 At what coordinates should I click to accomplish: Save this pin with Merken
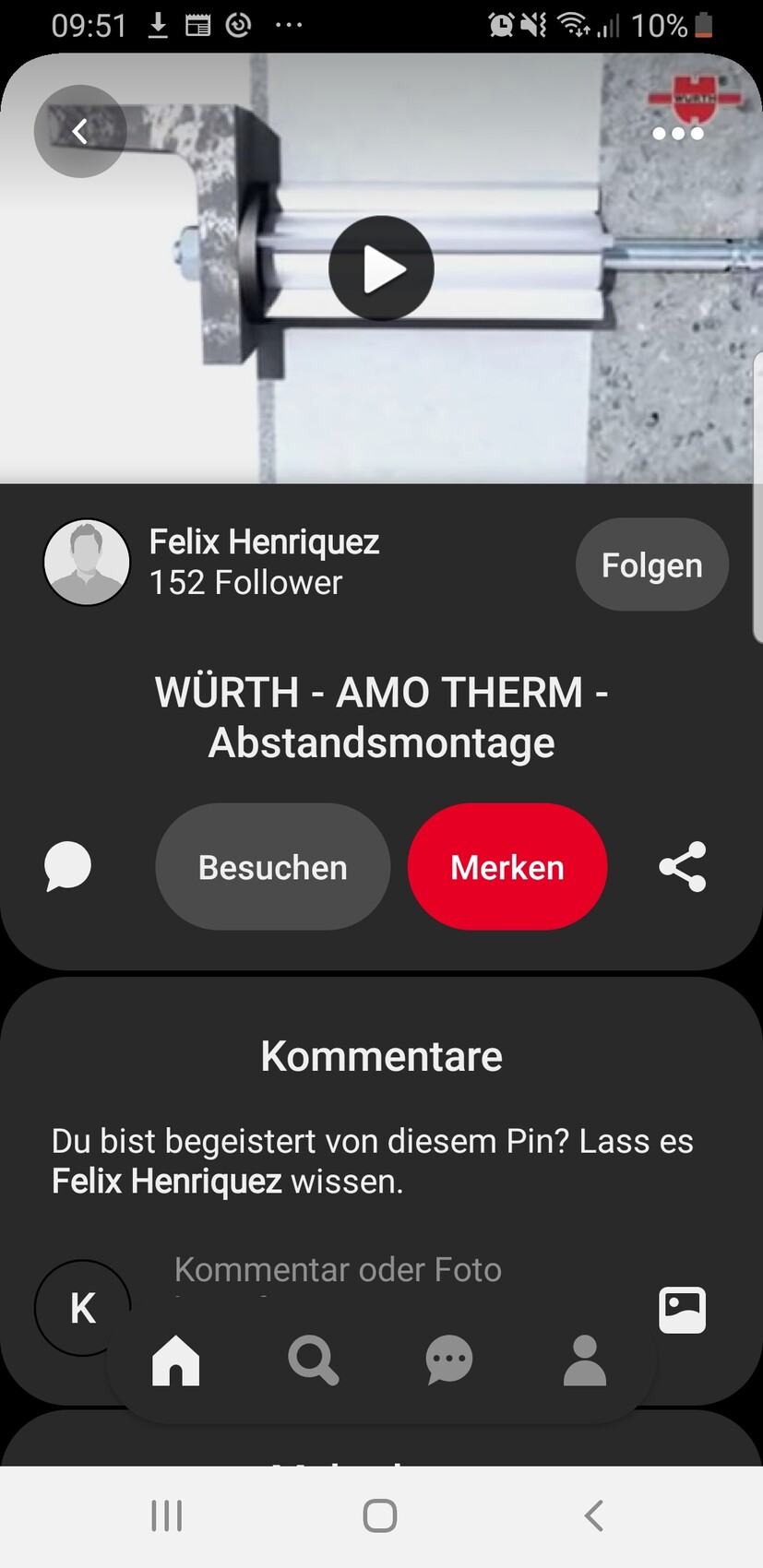pyautogui.click(x=507, y=867)
